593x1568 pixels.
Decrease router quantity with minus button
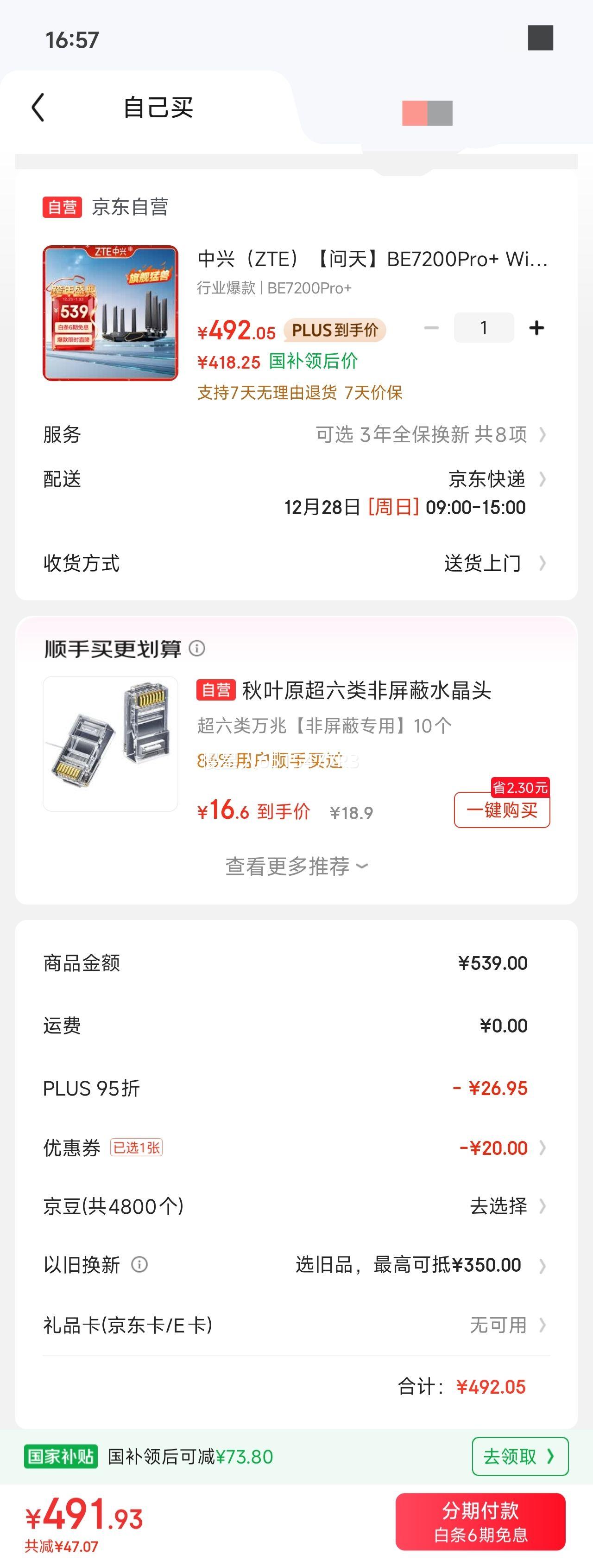click(x=431, y=328)
